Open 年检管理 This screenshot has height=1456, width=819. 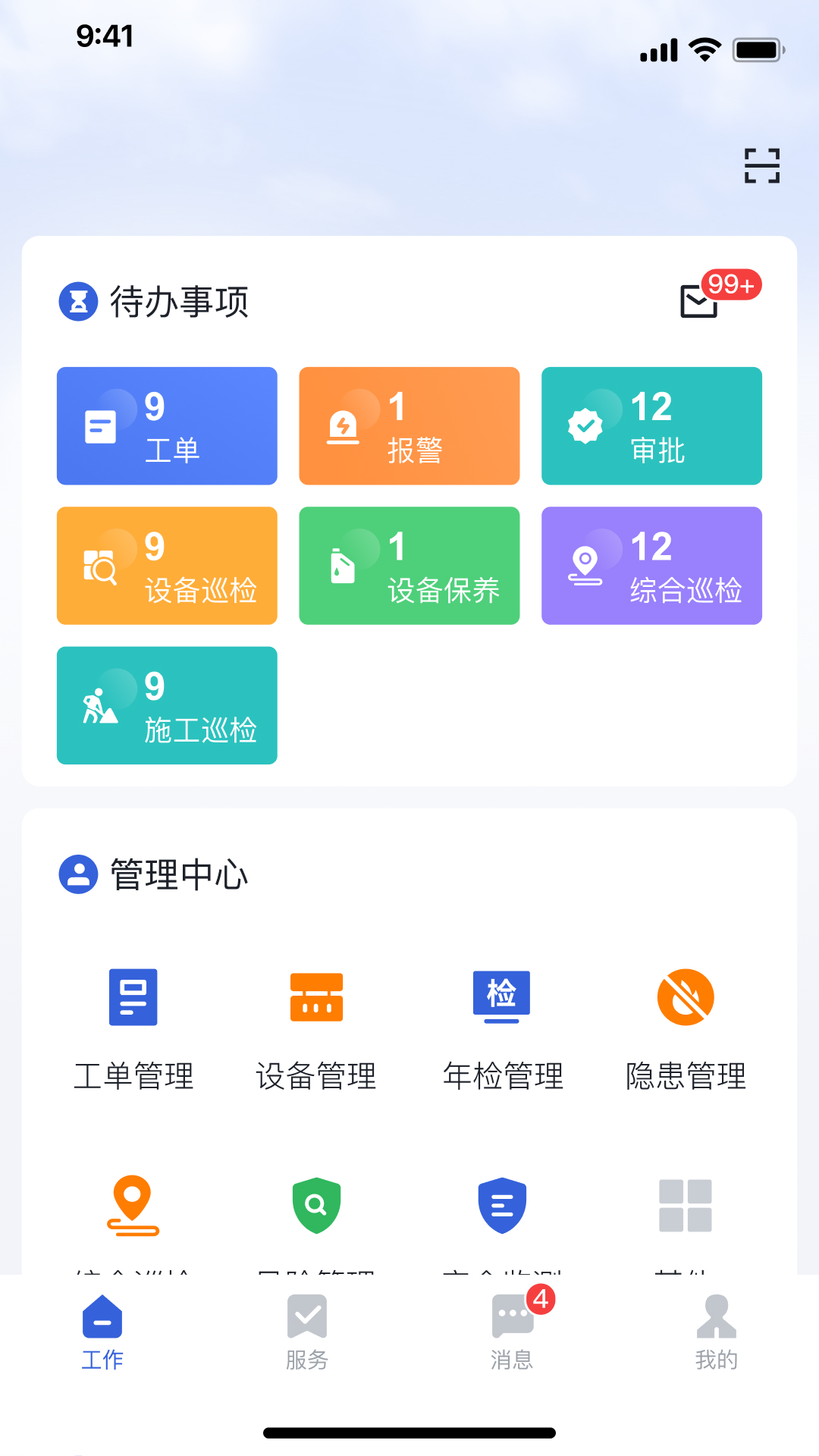[x=502, y=1028]
